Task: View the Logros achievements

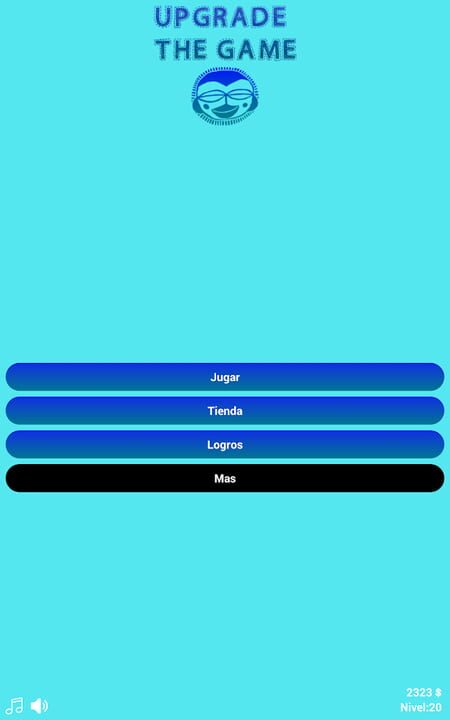Action: click(225, 444)
